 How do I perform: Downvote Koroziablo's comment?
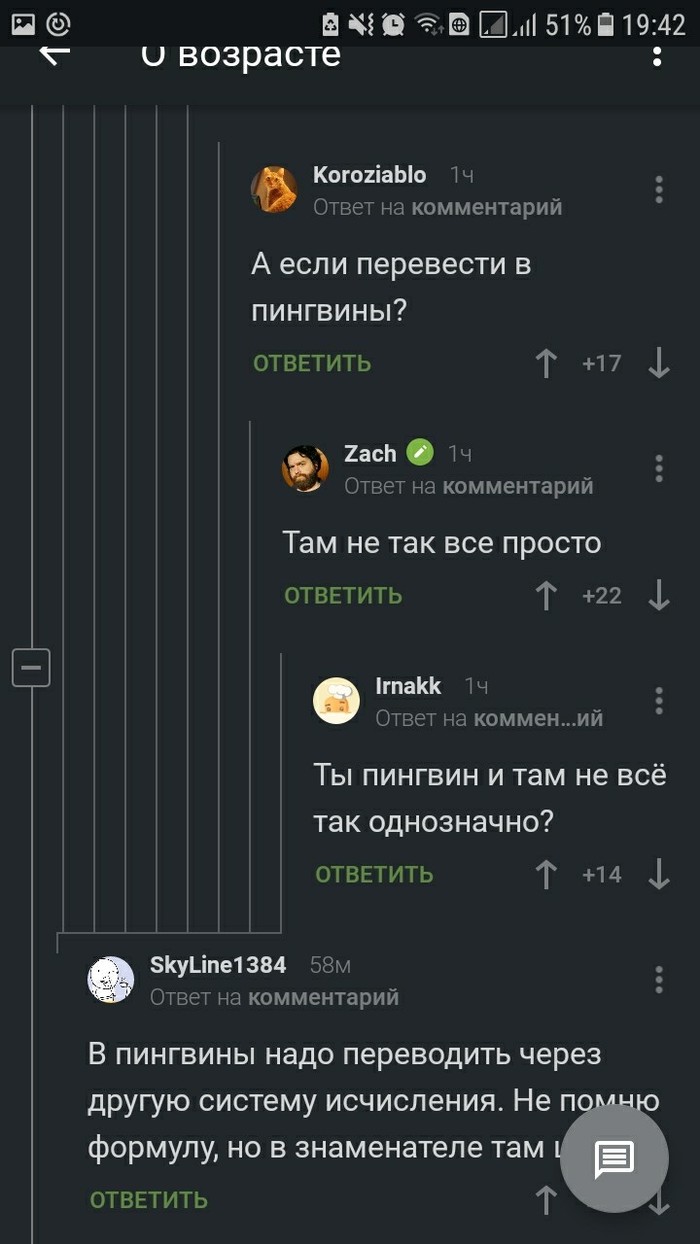tap(658, 363)
